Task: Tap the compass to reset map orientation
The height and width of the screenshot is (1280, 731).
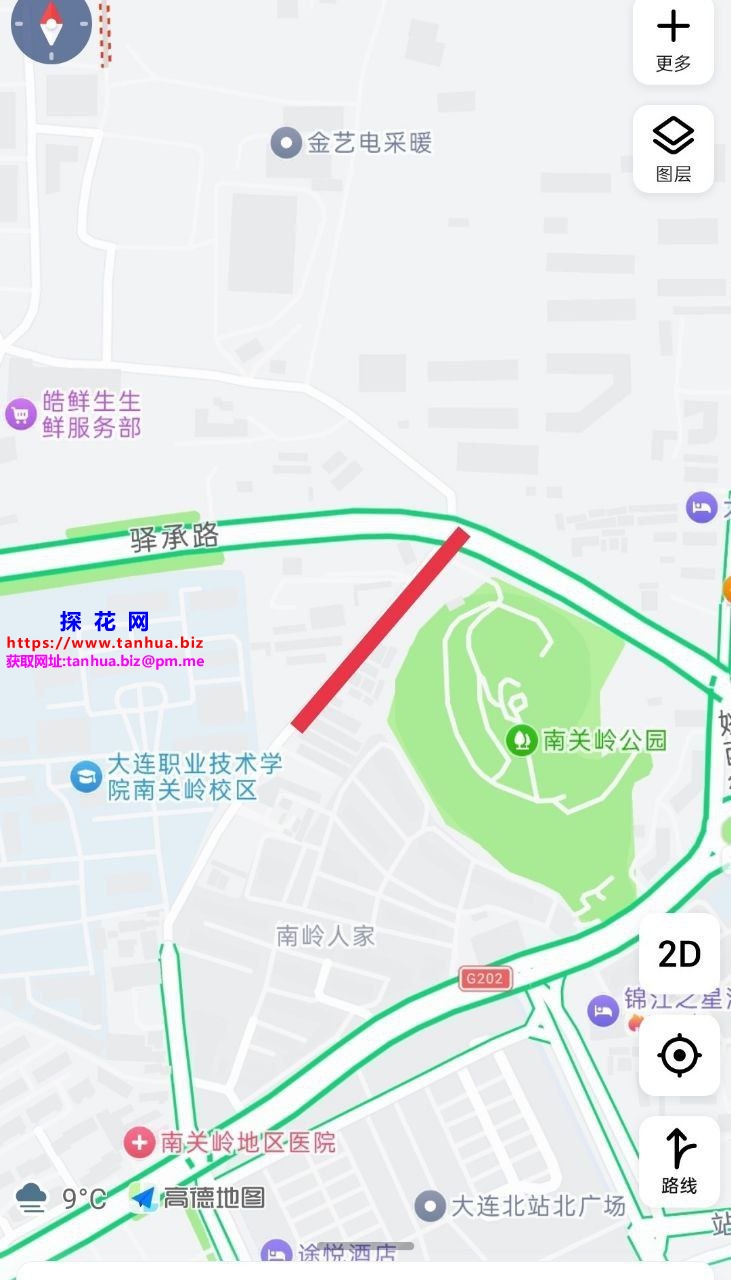Action: 51,27
